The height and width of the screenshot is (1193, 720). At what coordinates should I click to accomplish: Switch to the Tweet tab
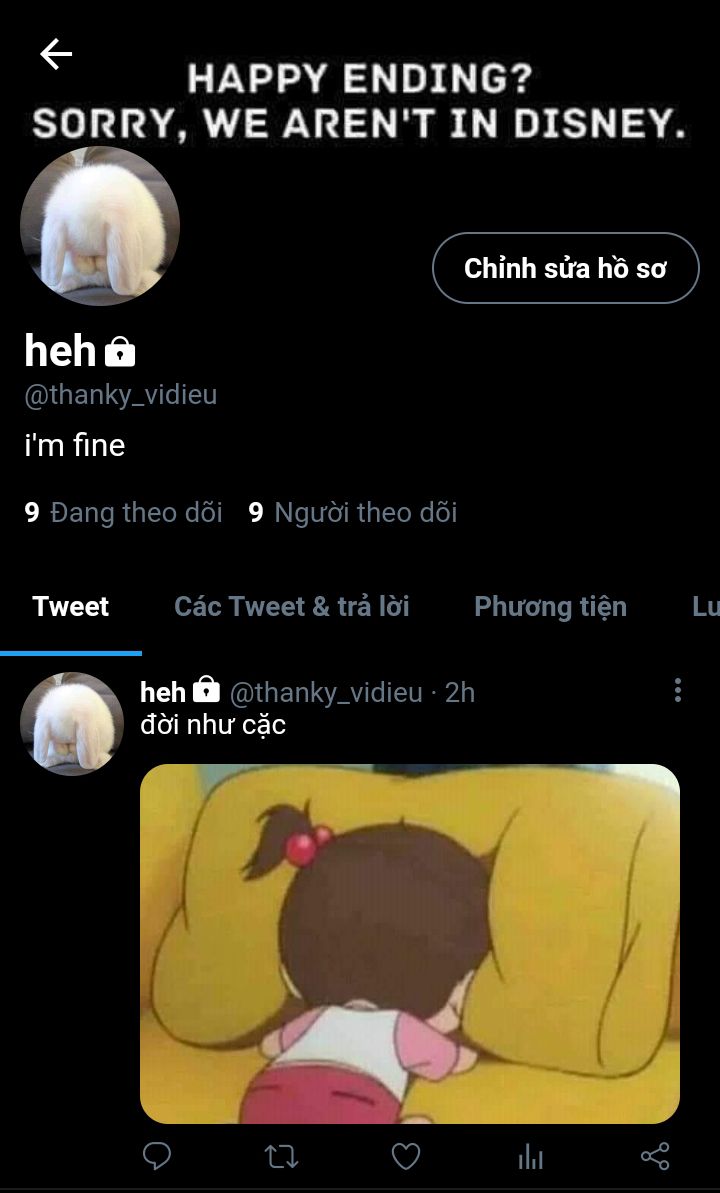click(70, 607)
